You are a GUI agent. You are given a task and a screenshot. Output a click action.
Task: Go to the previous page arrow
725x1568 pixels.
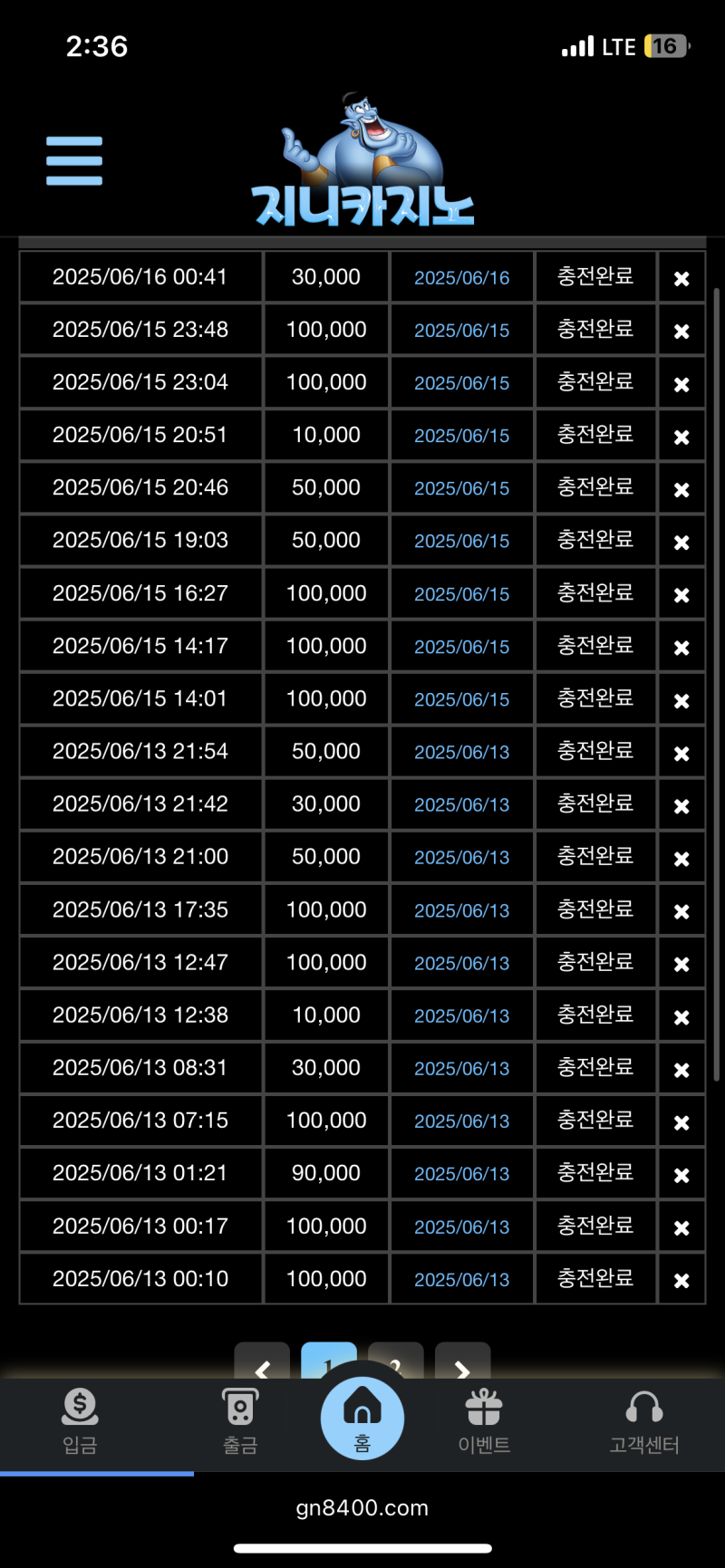pos(262,1361)
